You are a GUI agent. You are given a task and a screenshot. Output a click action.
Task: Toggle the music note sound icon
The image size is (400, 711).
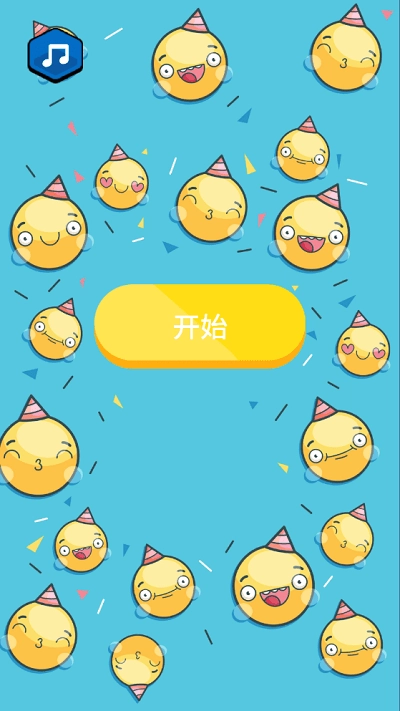coord(55,55)
